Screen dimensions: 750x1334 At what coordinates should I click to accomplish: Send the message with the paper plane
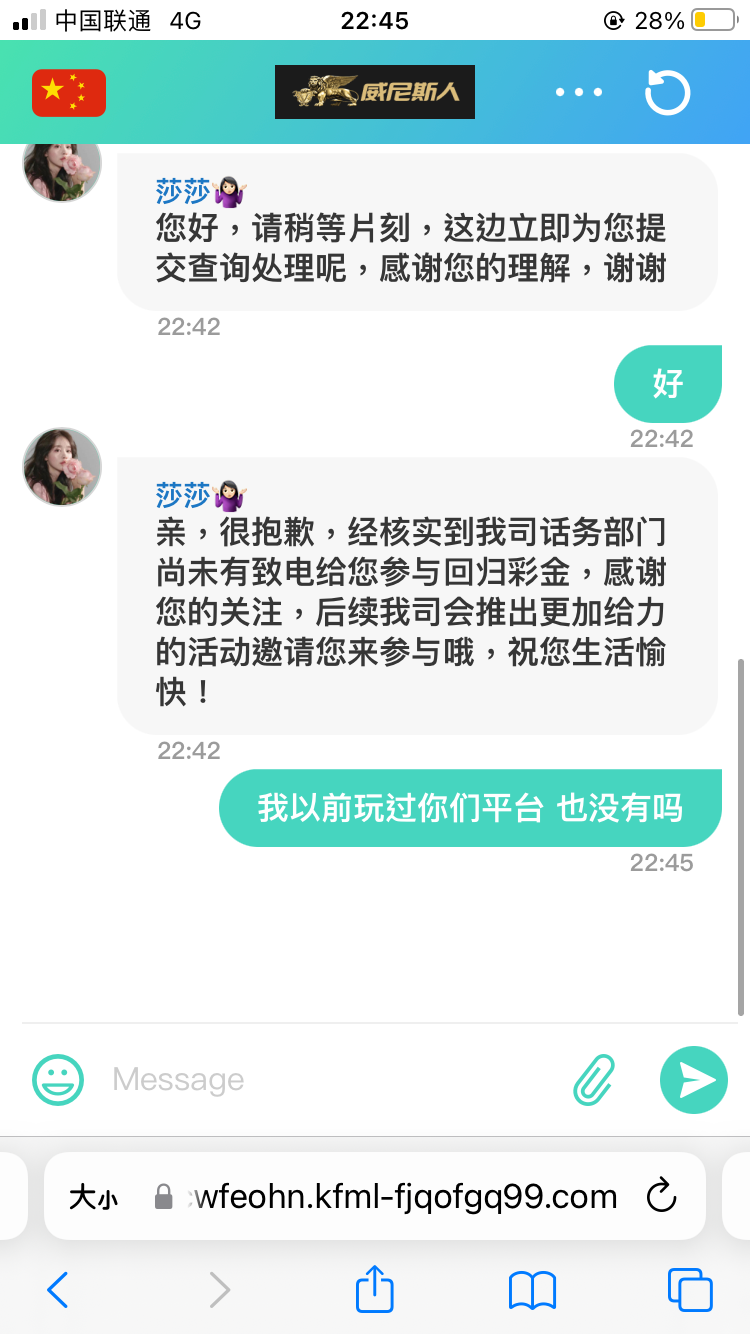(694, 1079)
